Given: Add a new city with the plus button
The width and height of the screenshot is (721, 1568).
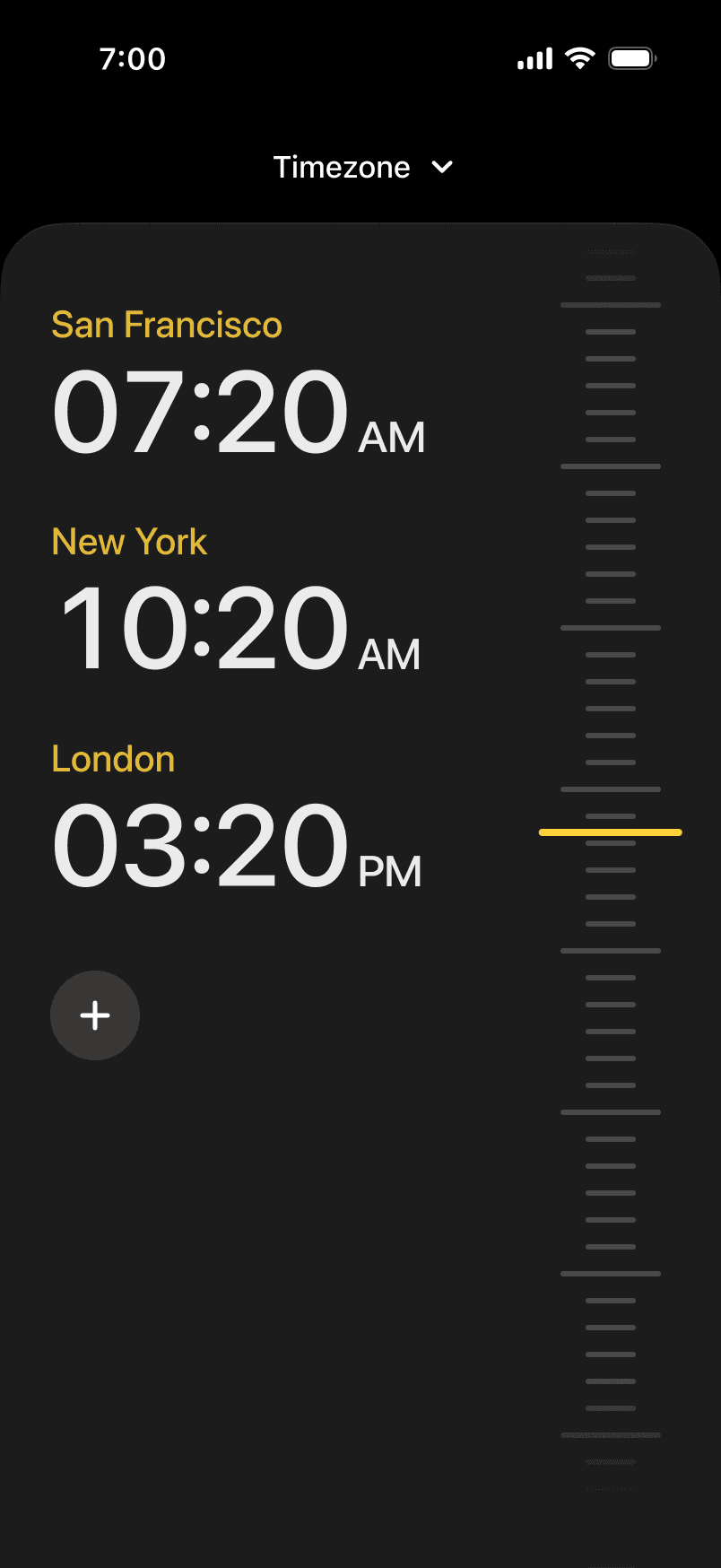Looking at the screenshot, I should click(95, 1015).
